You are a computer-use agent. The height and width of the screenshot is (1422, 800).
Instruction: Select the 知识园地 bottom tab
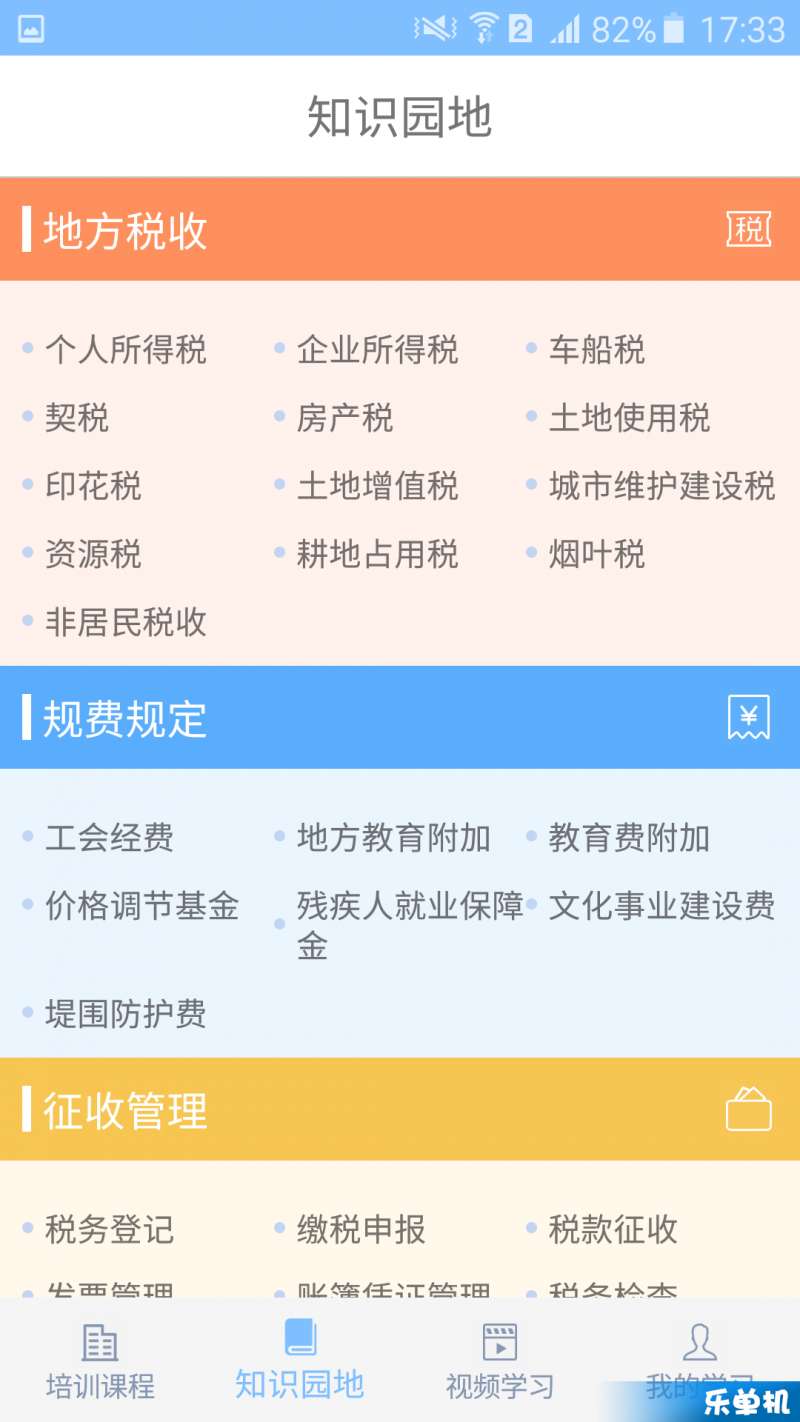(299, 1360)
